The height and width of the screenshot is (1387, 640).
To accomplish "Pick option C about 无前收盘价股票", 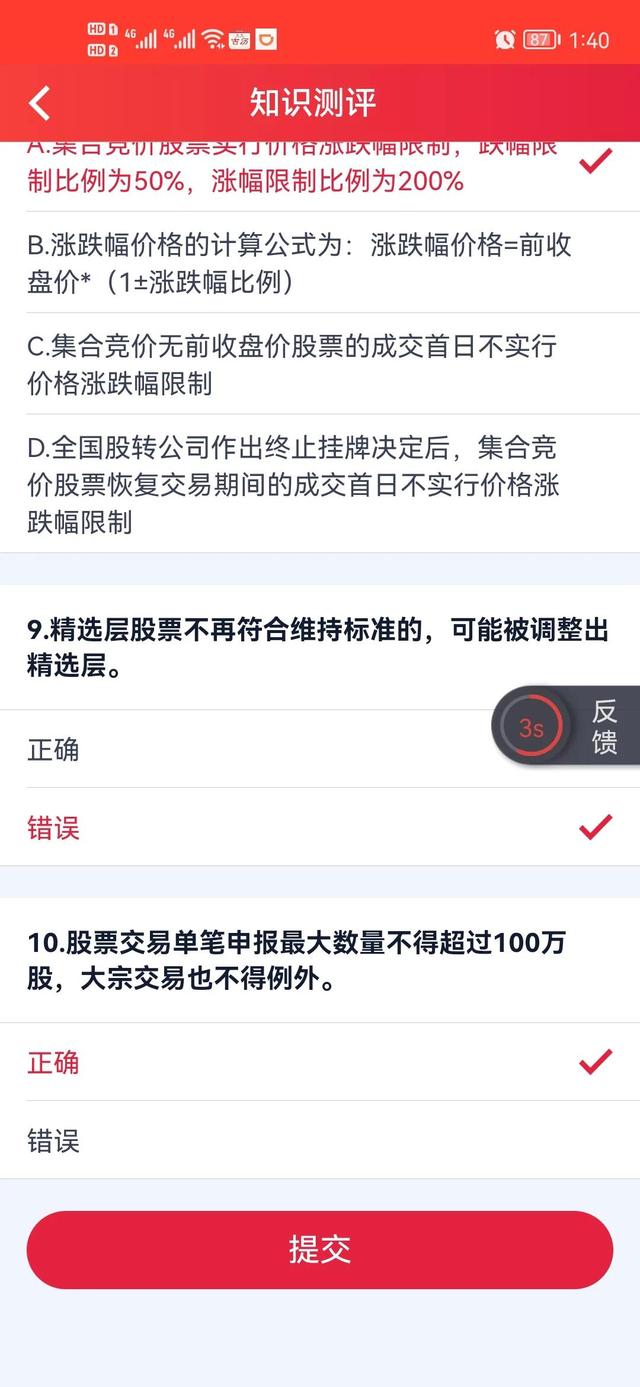I will [x=300, y=364].
